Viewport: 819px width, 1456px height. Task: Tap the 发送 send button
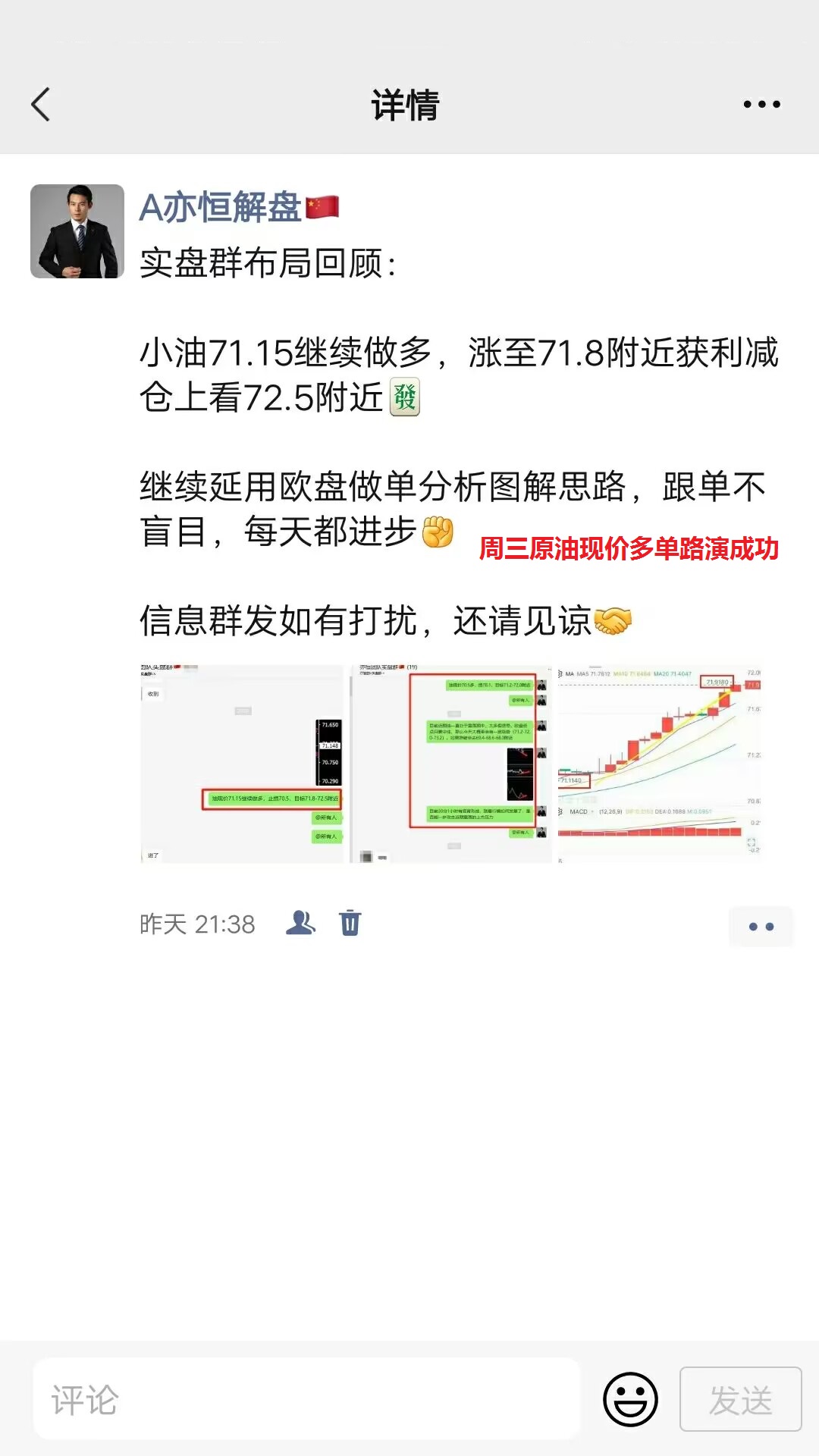[x=740, y=1399]
